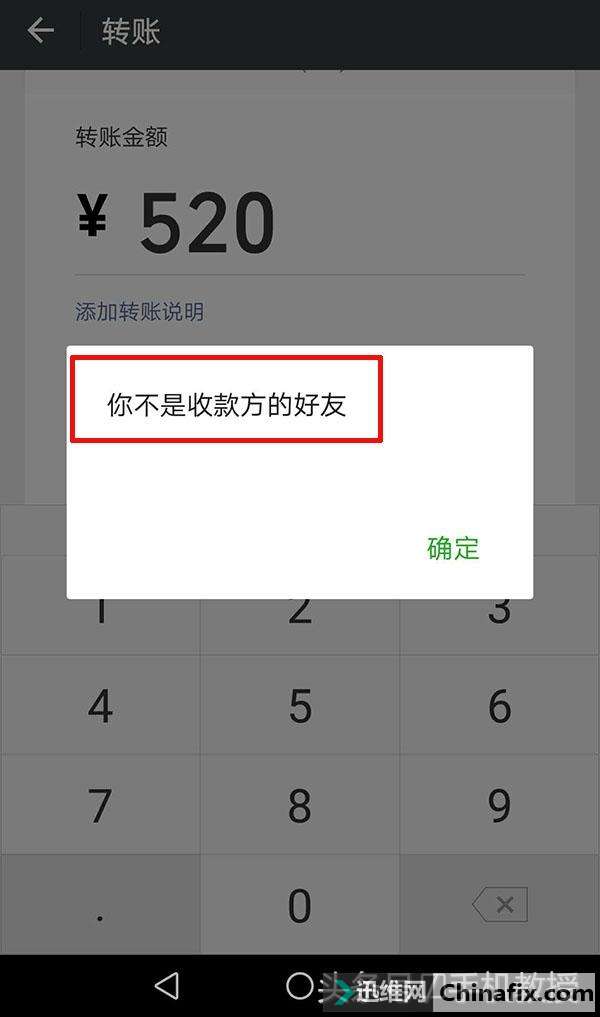The width and height of the screenshot is (600, 1017).
Task: Tap the system back triangle button
Action: pos(167,986)
